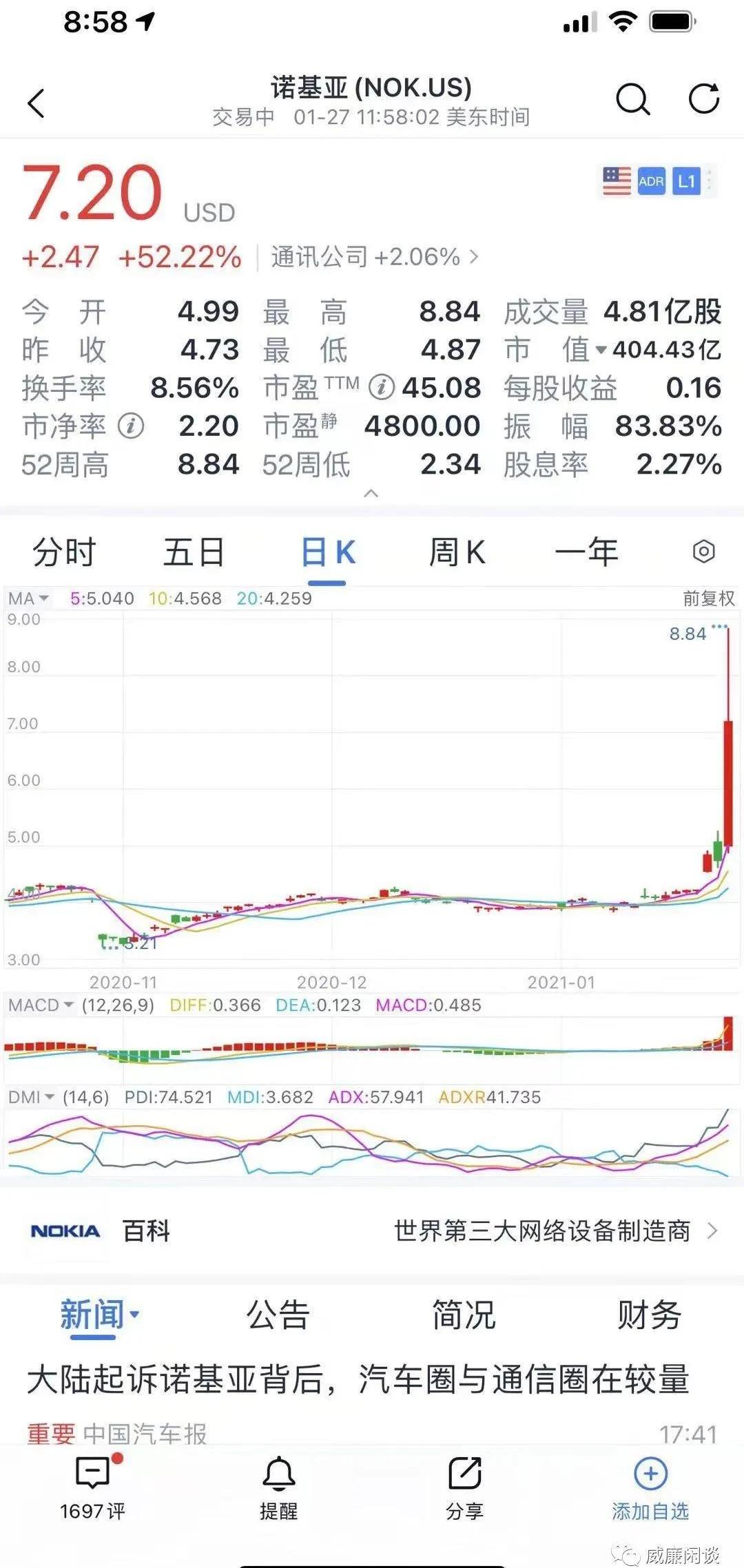
Task: Go back using the arrow
Action: [36, 103]
